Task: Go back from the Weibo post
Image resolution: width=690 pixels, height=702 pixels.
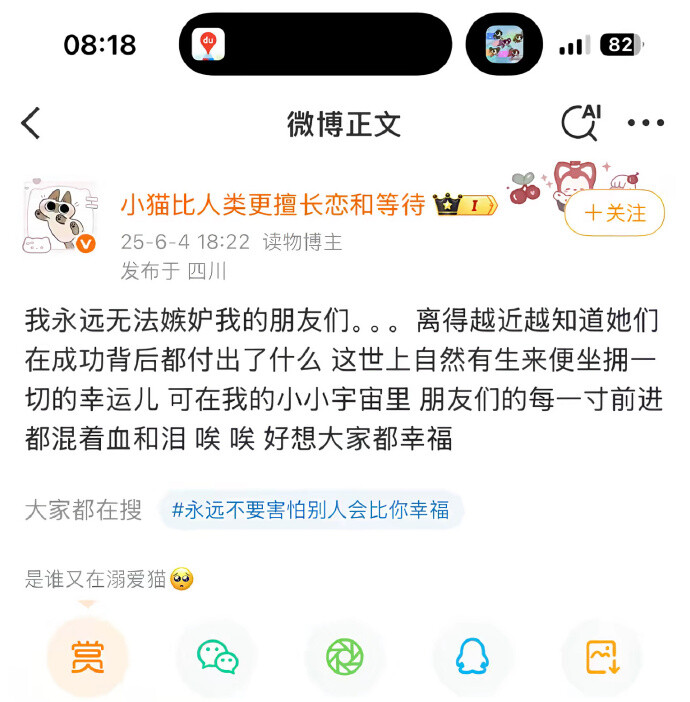Action: [31, 123]
